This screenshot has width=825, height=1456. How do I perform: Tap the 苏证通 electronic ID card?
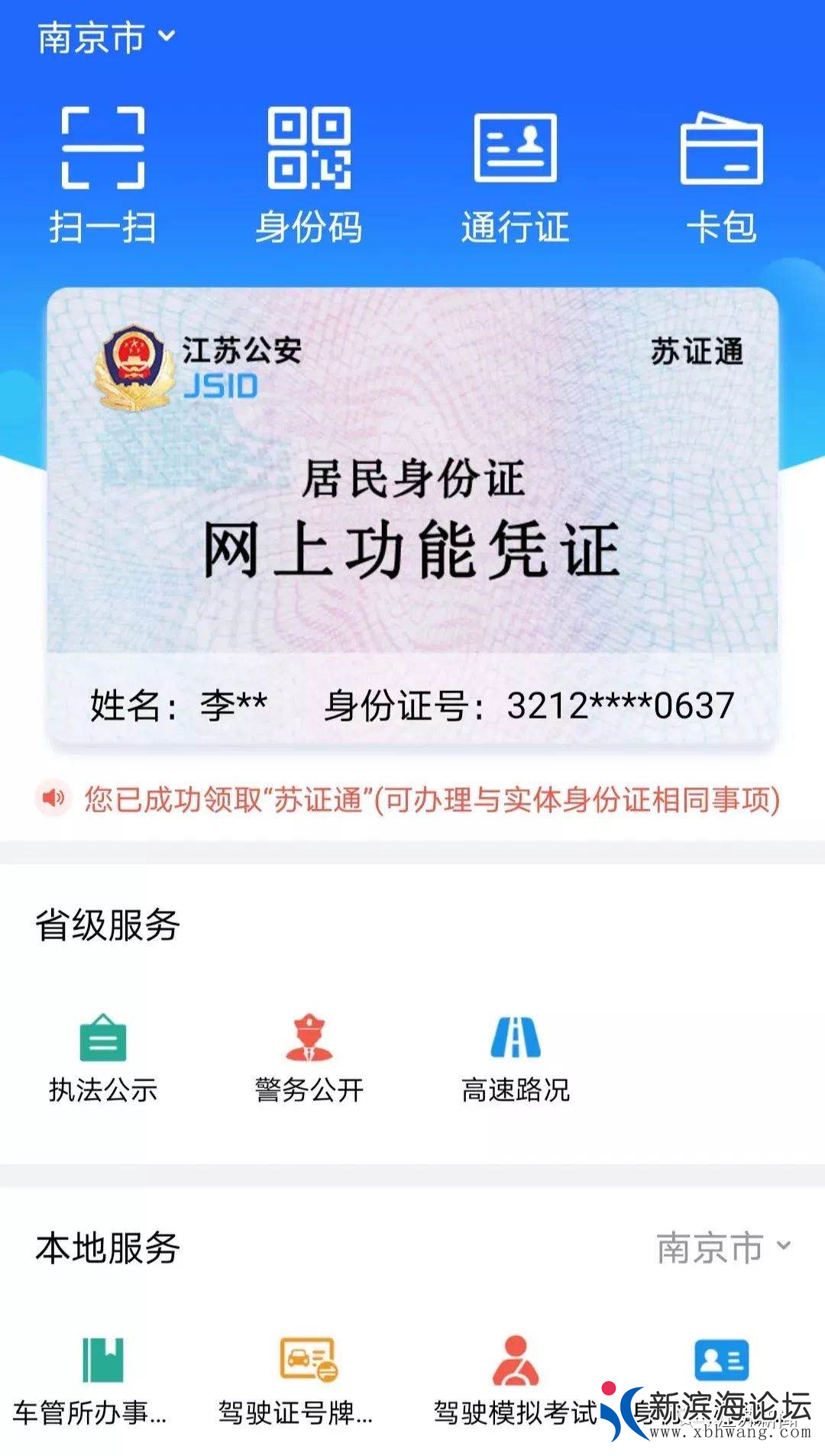pos(412,519)
